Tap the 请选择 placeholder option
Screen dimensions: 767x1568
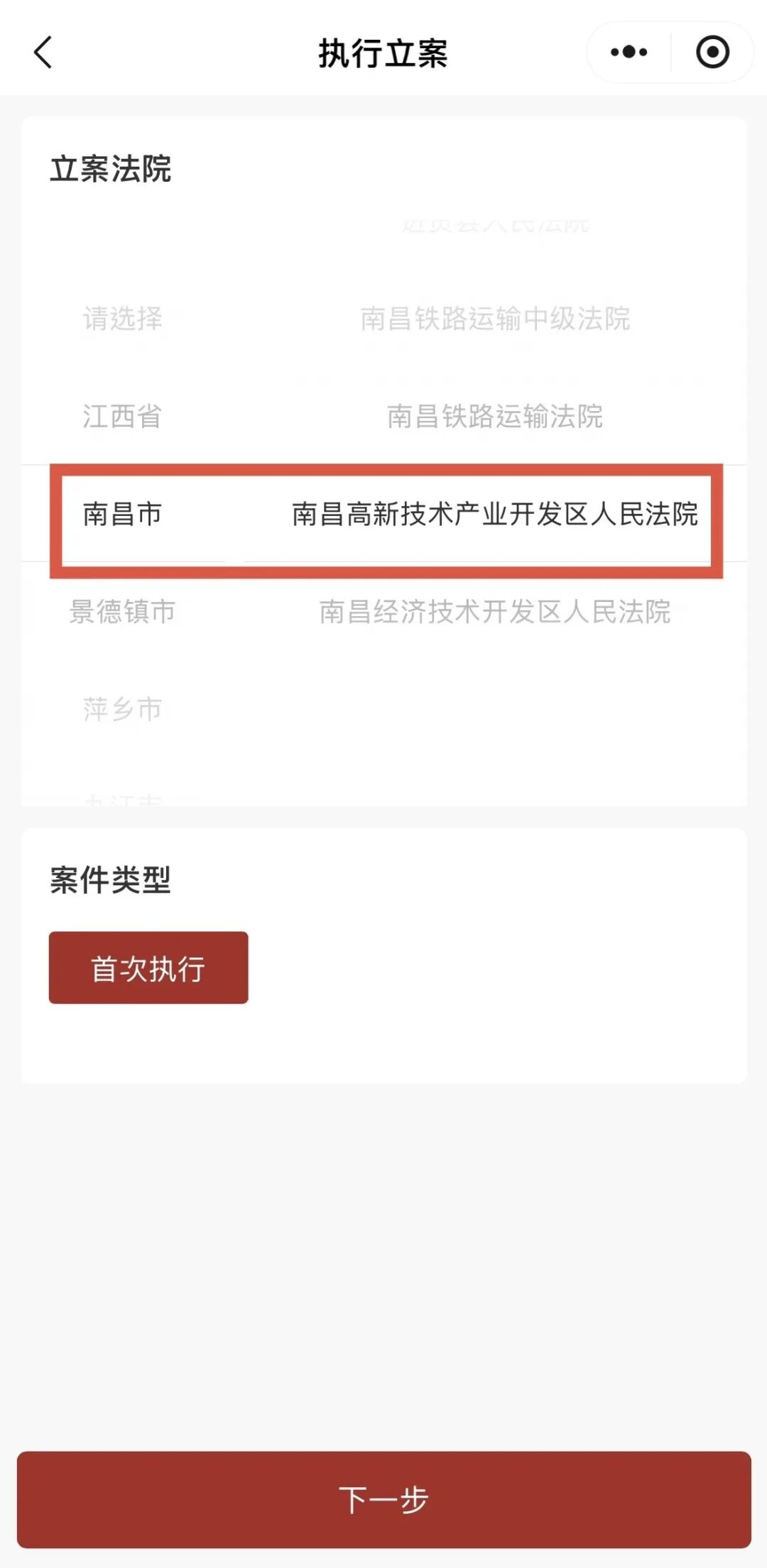(x=122, y=319)
